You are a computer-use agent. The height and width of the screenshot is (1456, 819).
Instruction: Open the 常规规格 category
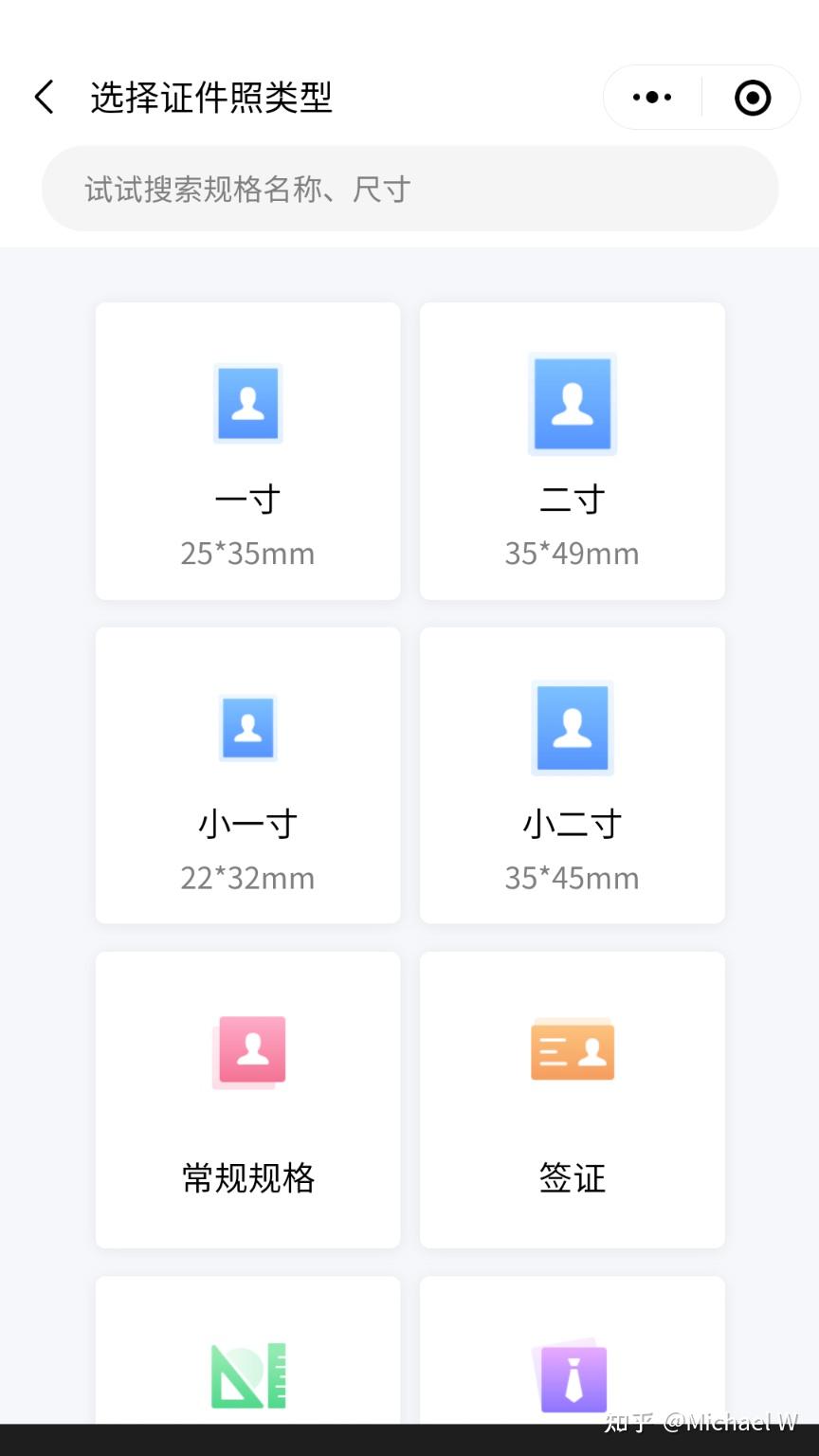point(247,1100)
